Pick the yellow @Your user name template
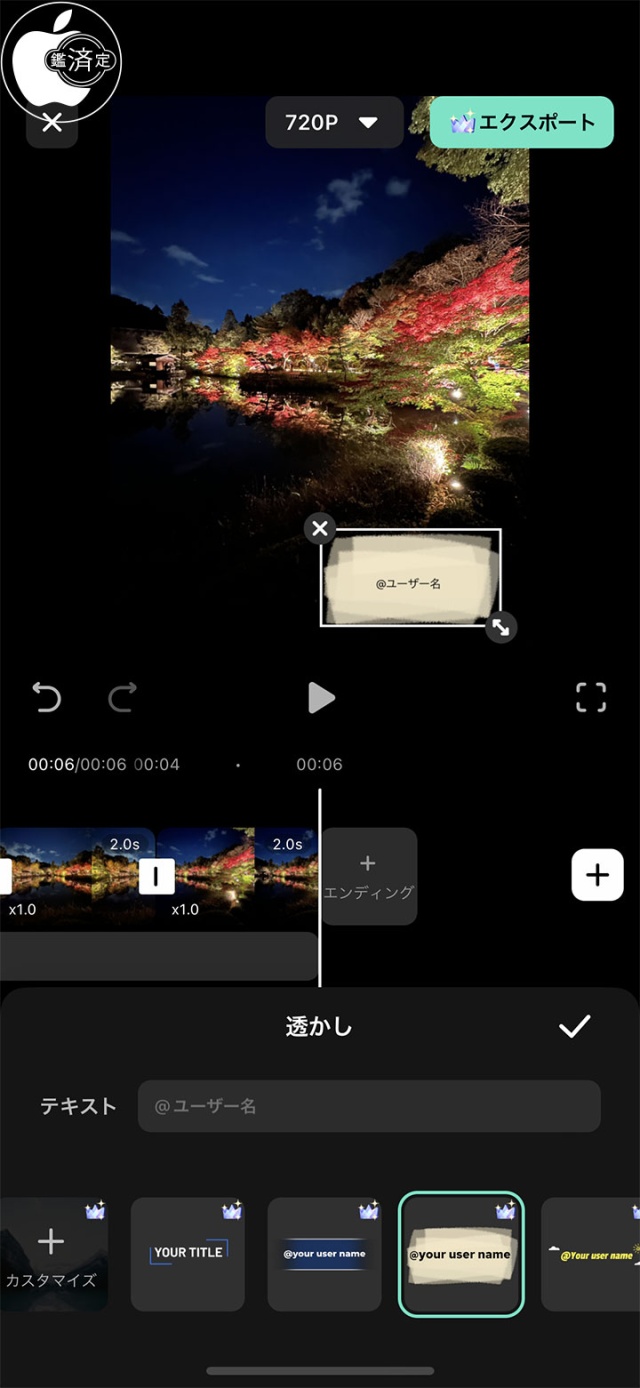Viewport: 640px width, 1388px height. pos(594,1254)
